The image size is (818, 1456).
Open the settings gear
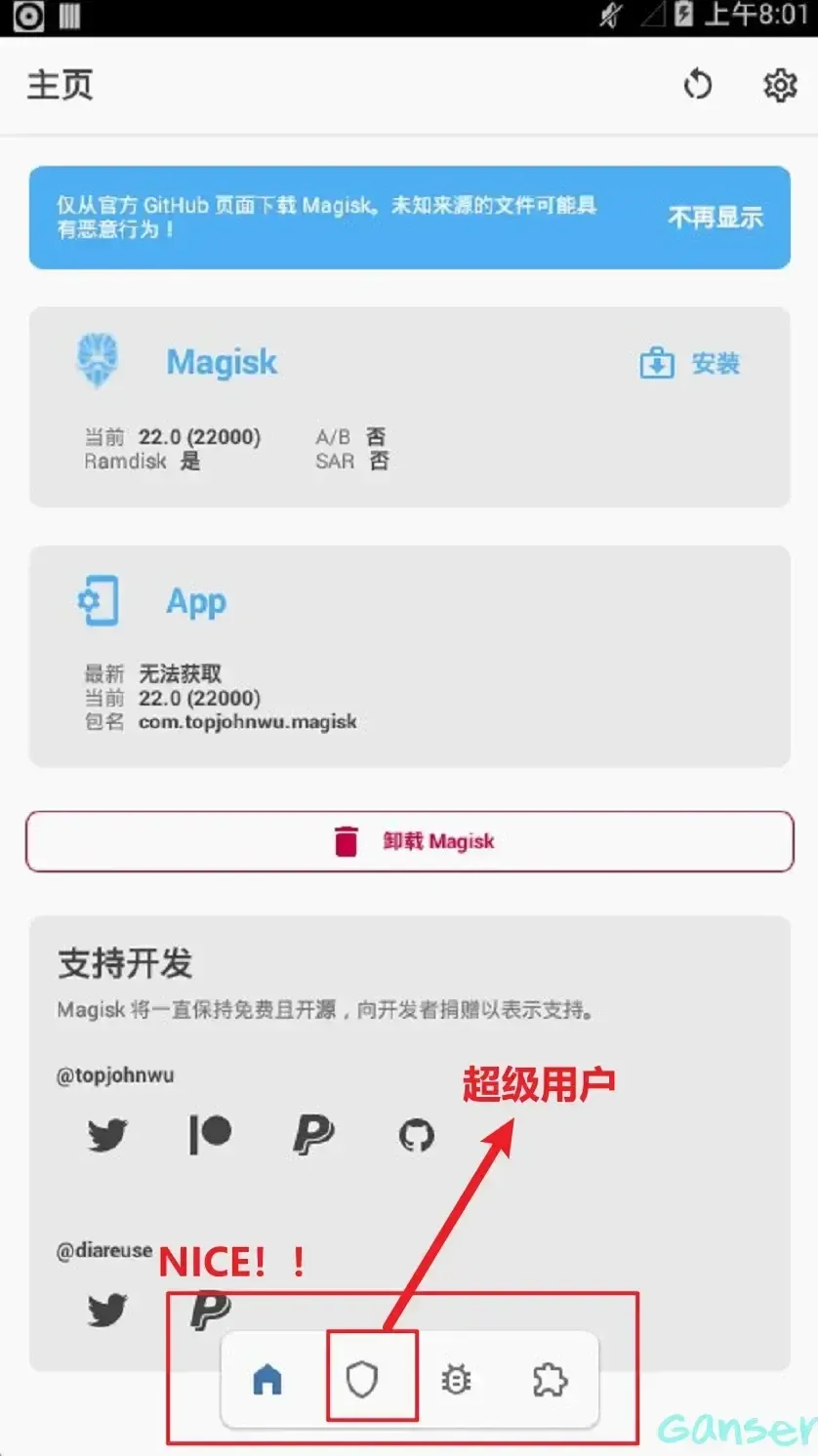(779, 85)
